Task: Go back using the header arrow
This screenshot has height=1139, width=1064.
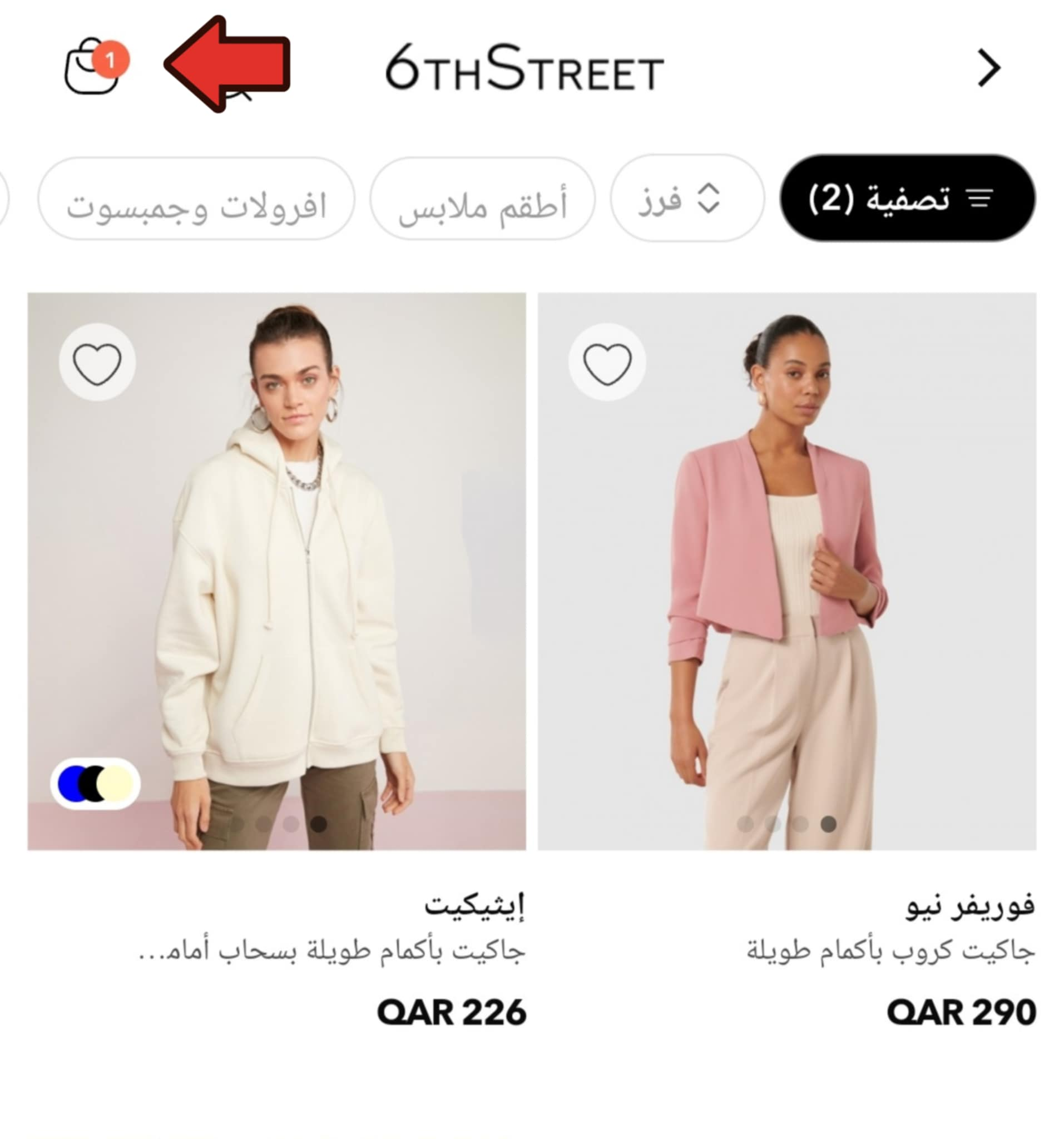Action: pos(988,69)
